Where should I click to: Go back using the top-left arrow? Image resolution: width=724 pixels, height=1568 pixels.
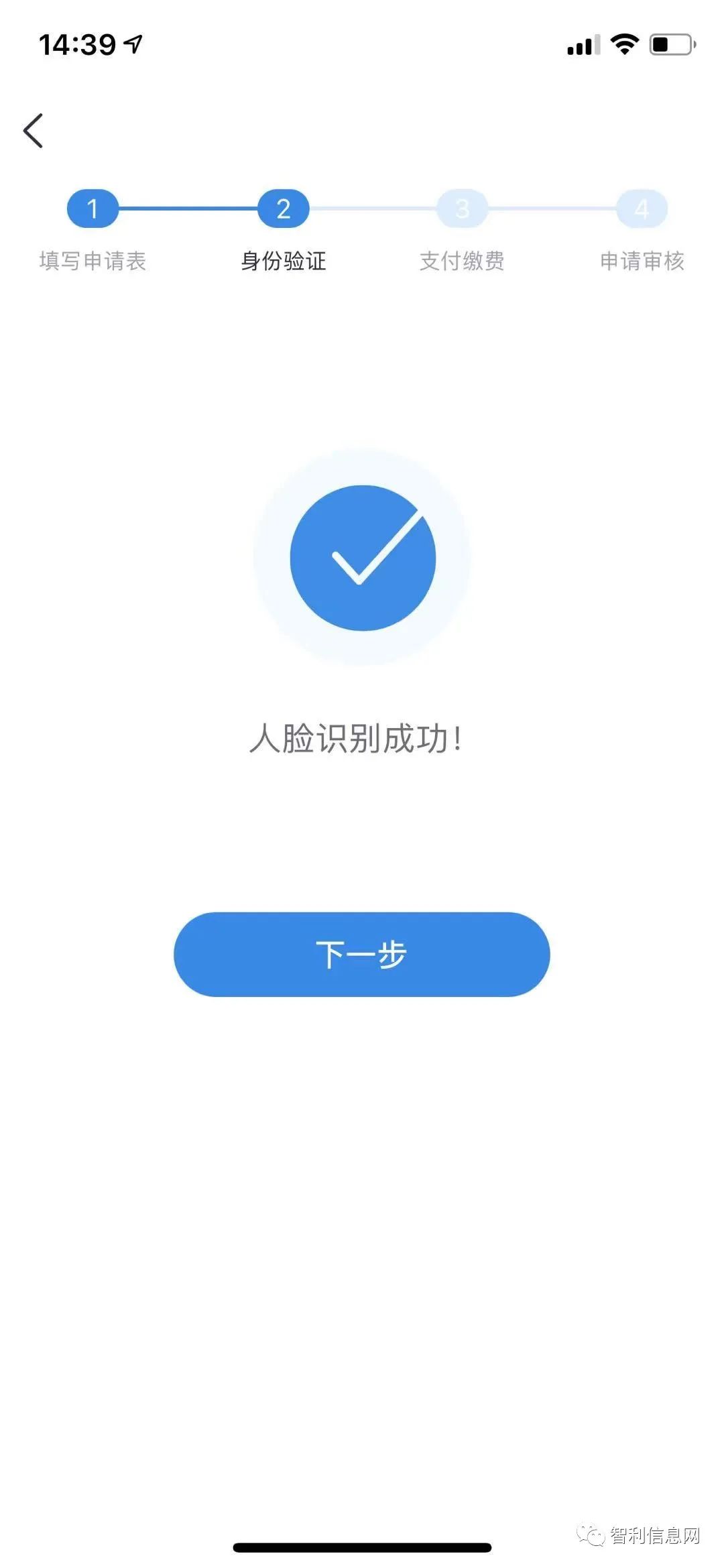click(x=34, y=130)
